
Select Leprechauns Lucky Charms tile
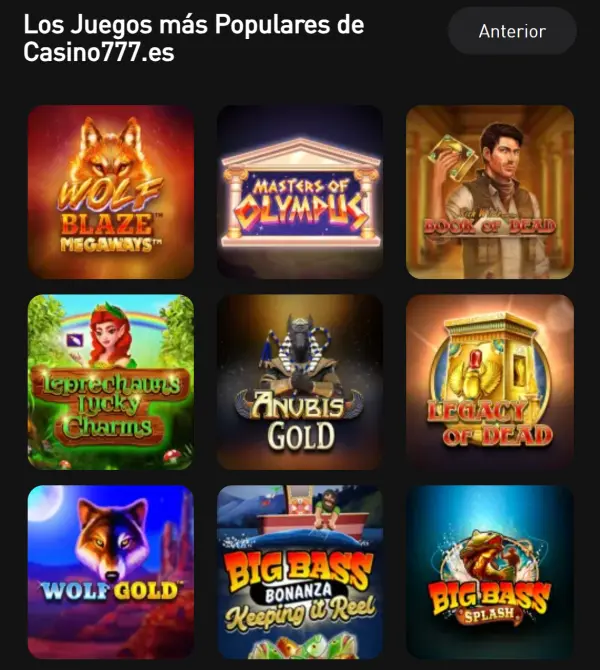pyautogui.click(x=111, y=382)
